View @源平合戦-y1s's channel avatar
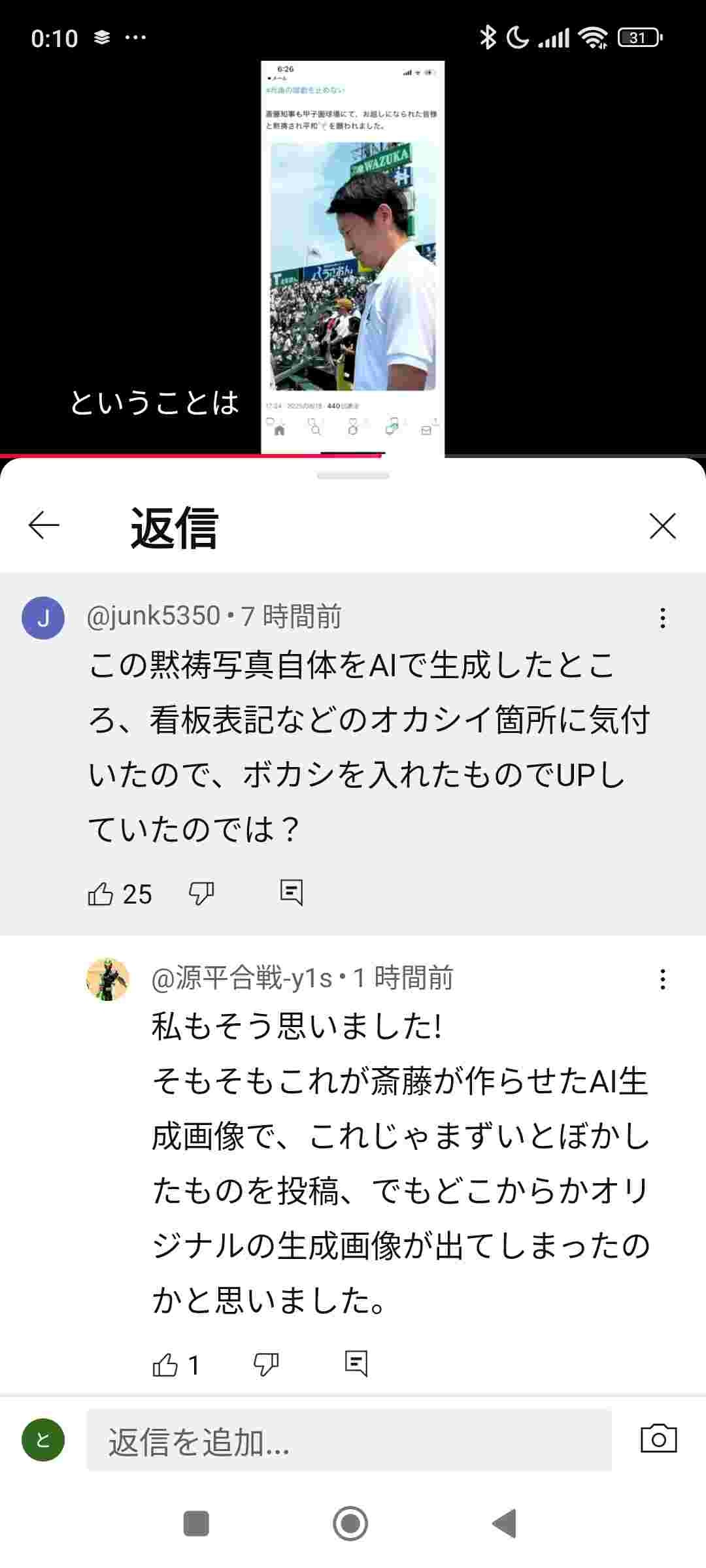 coord(108,979)
